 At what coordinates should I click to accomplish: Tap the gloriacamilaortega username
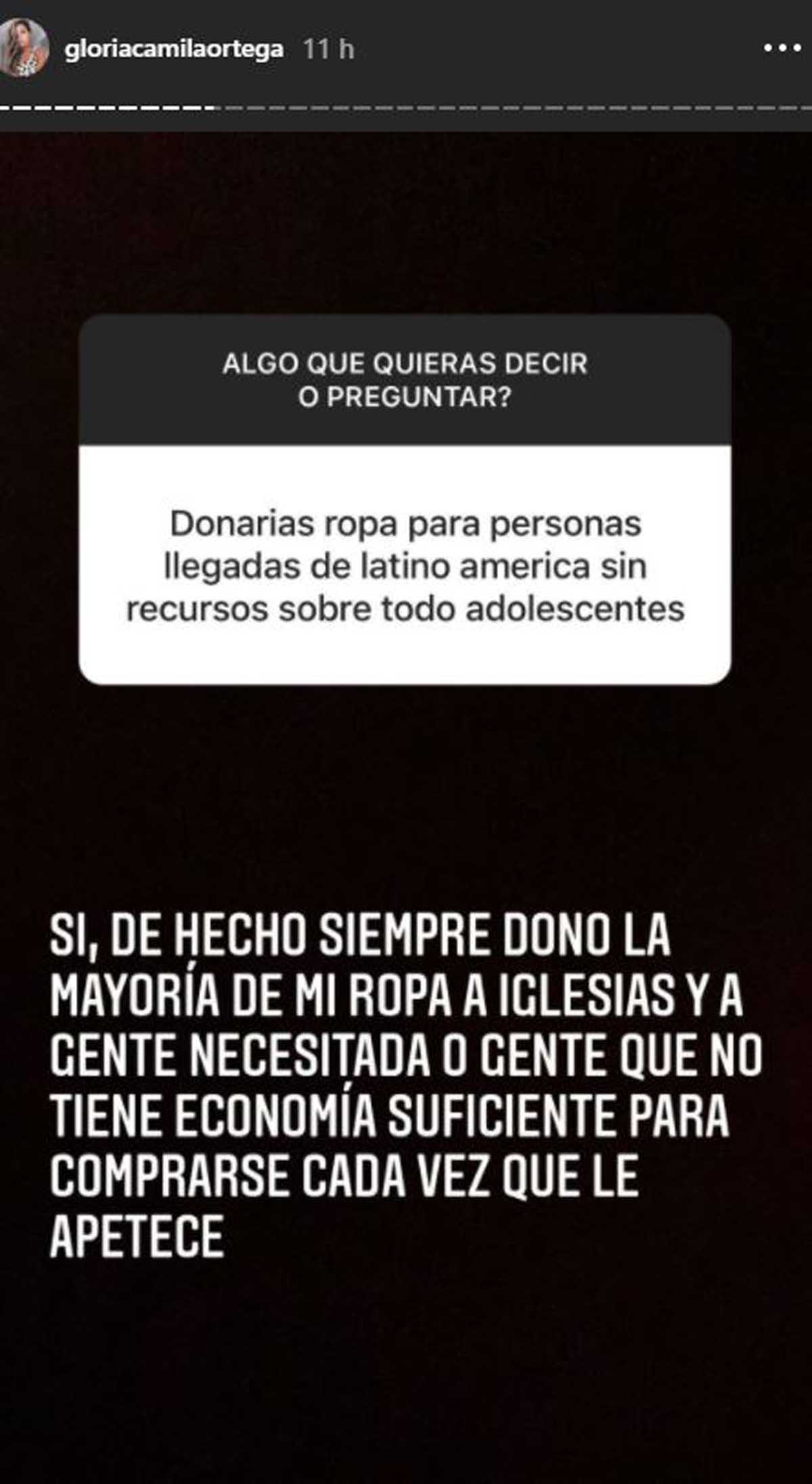174,49
